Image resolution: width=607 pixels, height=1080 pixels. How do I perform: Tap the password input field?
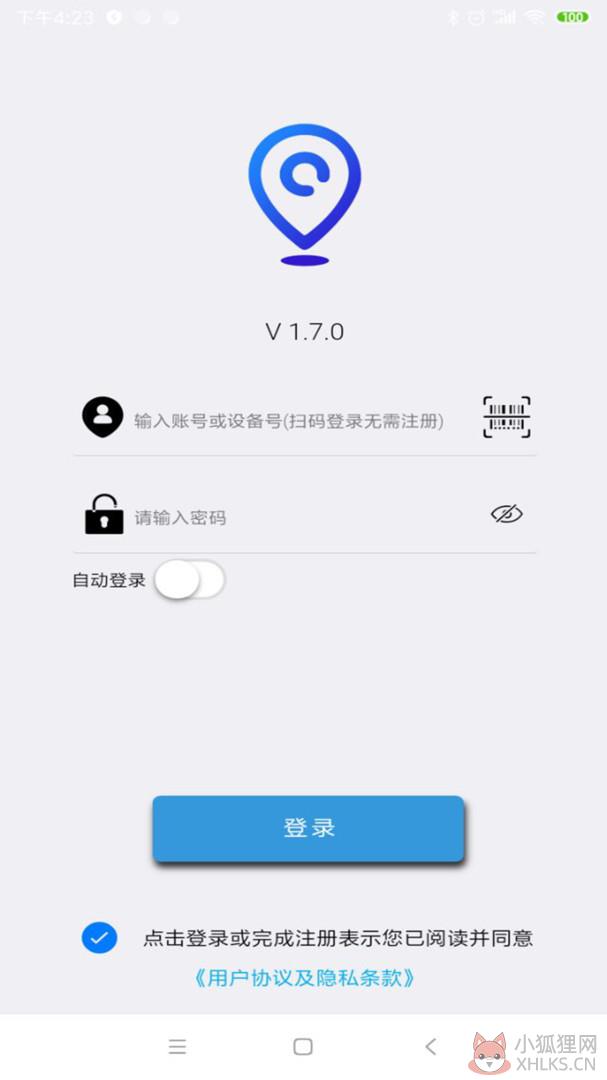click(x=303, y=517)
